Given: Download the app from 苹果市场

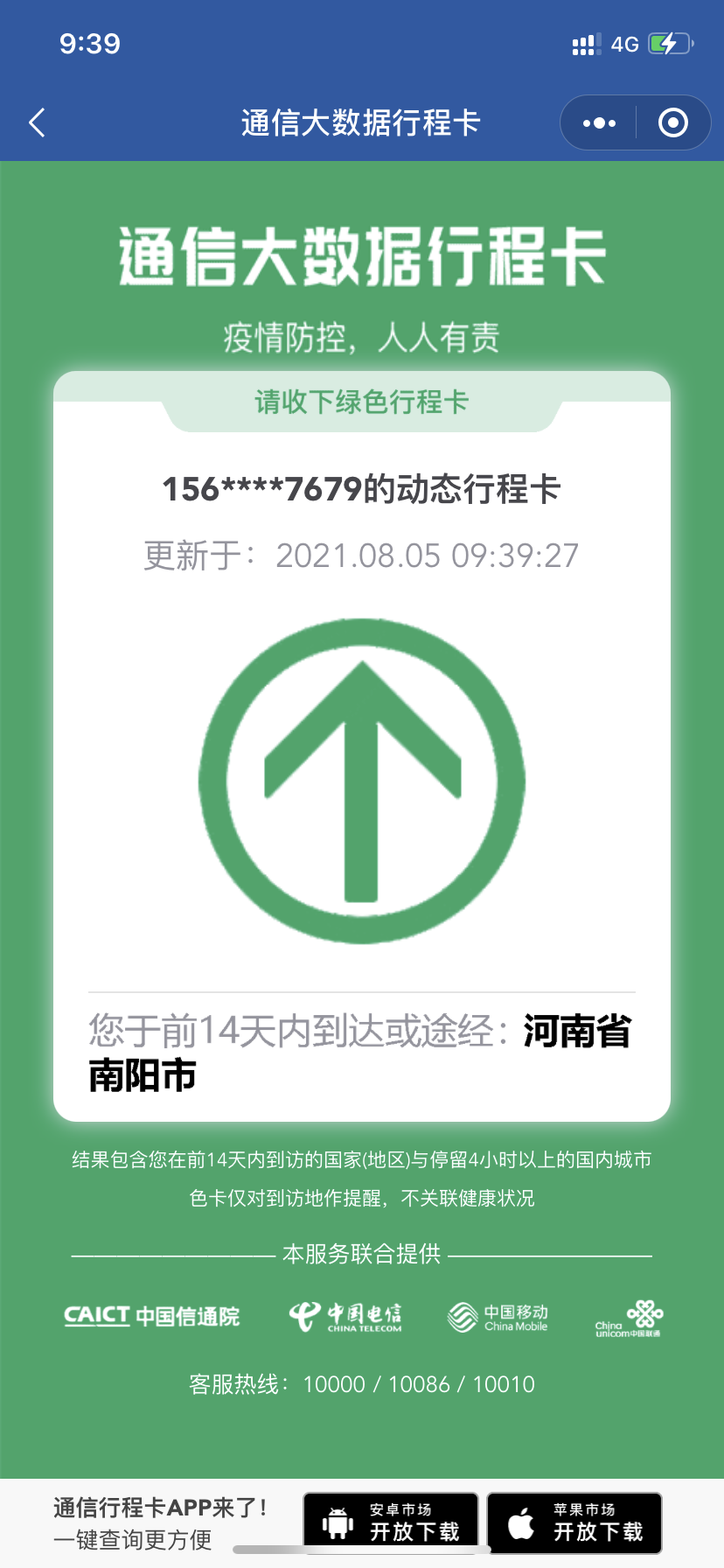Looking at the screenshot, I should pyautogui.click(x=574, y=1522).
